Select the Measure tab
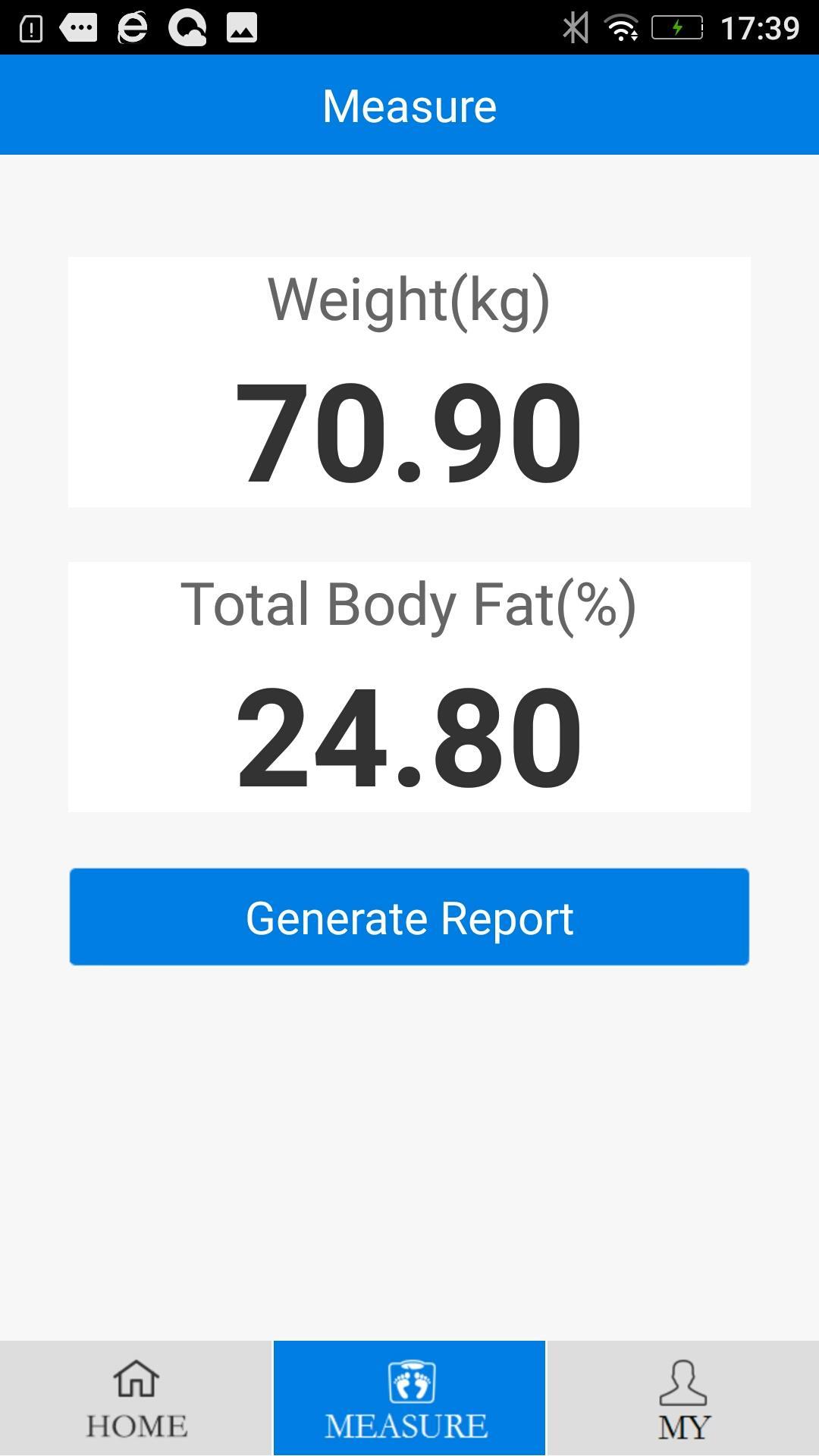Viewport: 819px width, 1456px height. [x=409, y=1398]
